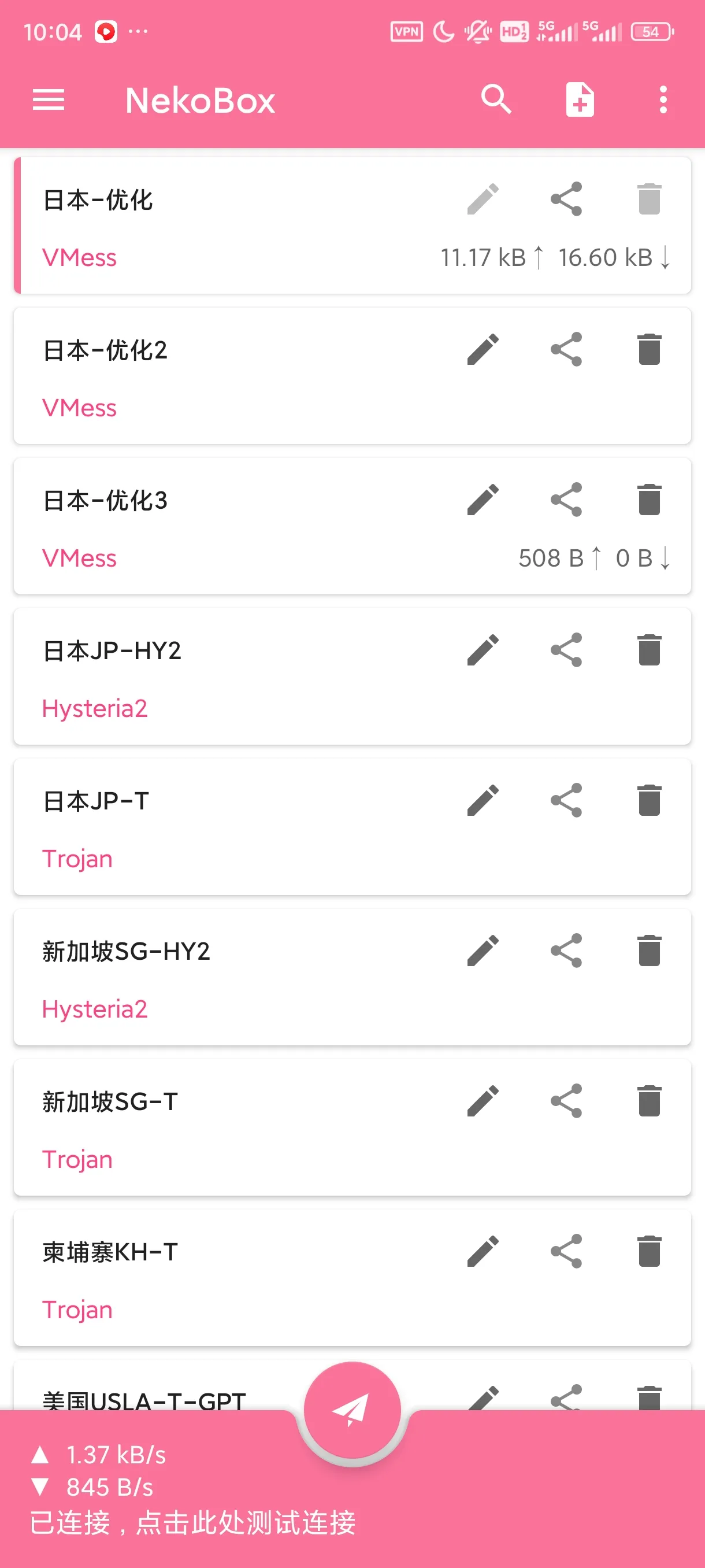Open the navigation drawer menu
Viewport: 705px width, 1568px height.
click(48, 100)
